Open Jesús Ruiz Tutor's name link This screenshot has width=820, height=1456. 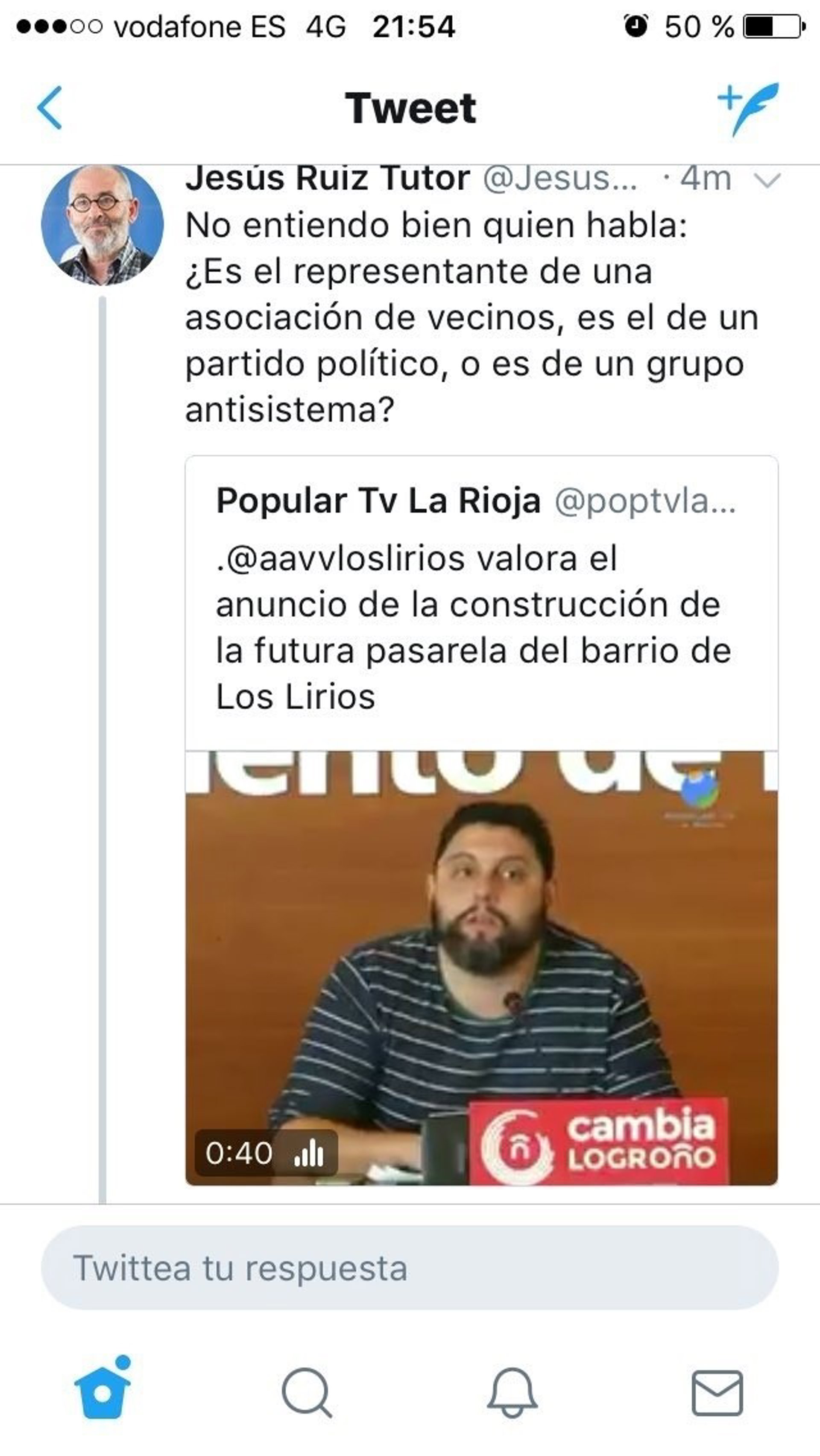click(327, 179)
